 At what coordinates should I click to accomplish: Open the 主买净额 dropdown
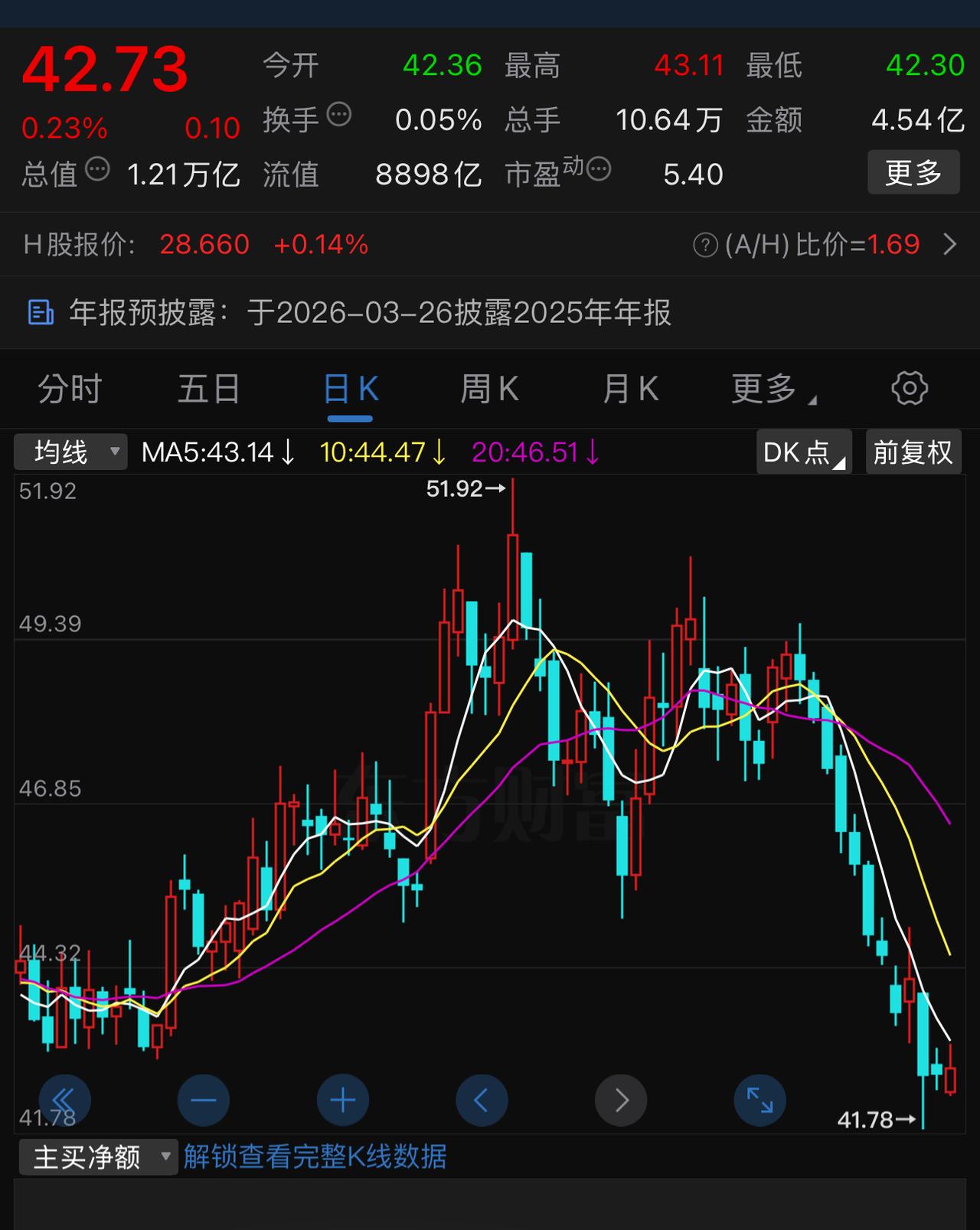click(x=97, y=1157)
